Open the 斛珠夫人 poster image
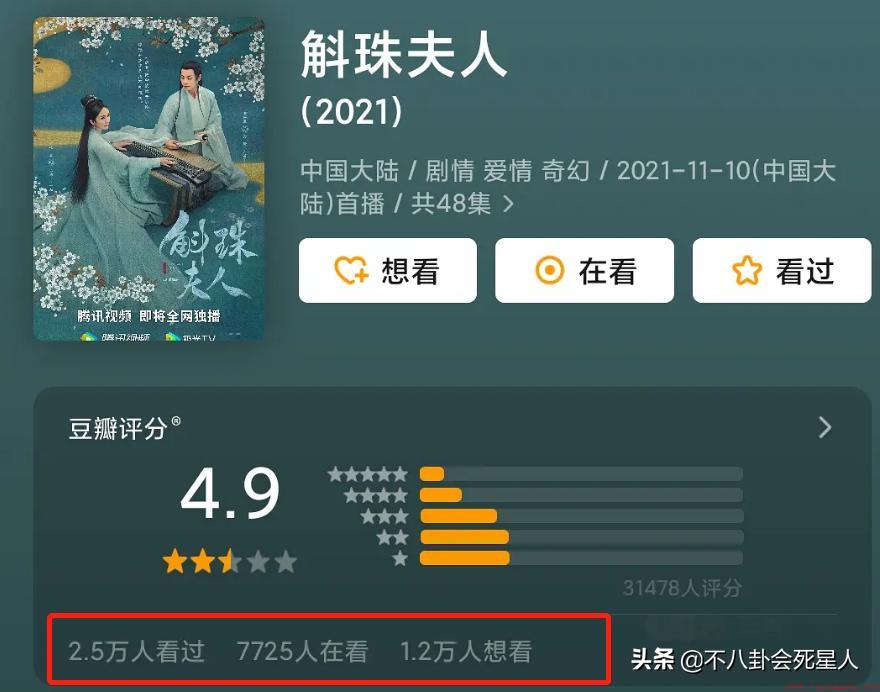 [148, 178]
